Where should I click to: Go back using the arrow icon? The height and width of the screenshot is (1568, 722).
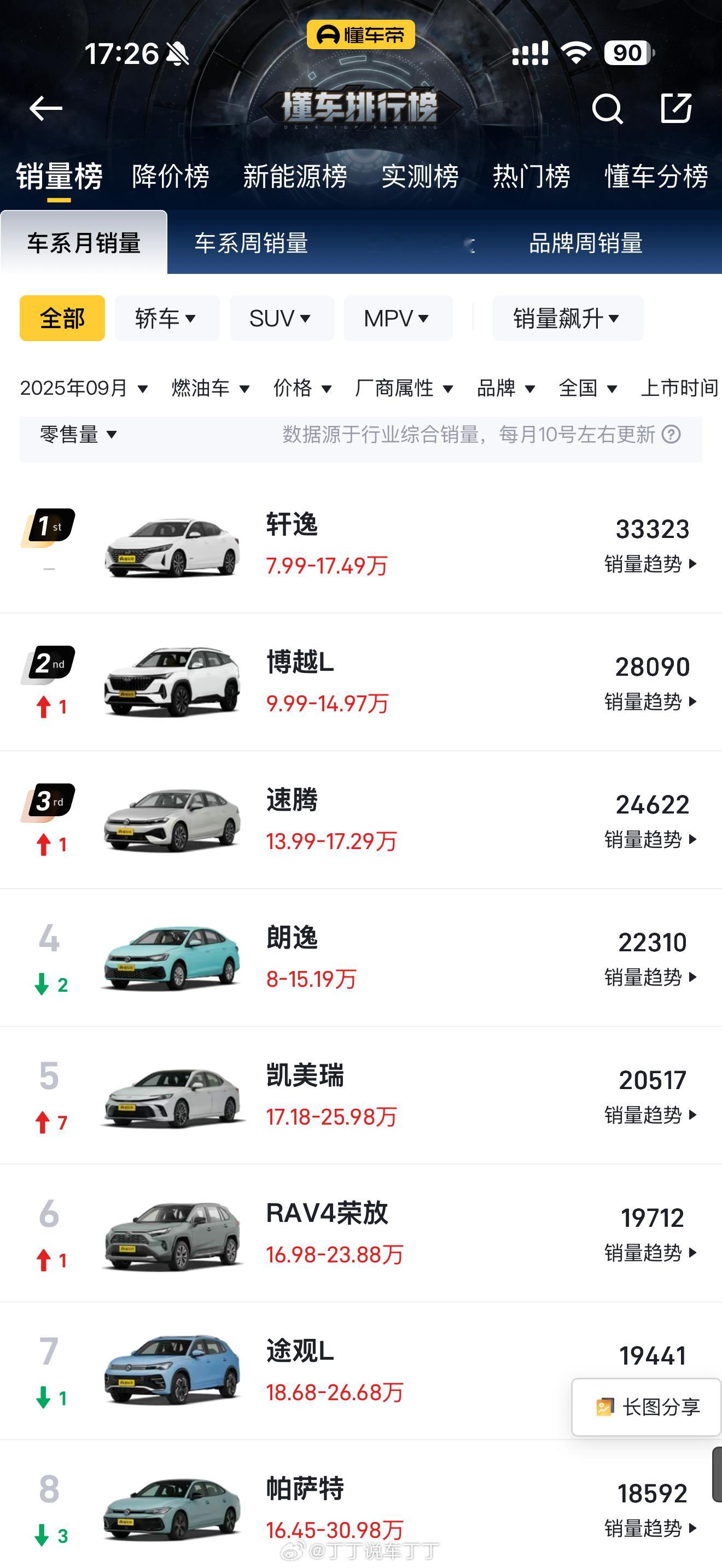click(45, 108)
